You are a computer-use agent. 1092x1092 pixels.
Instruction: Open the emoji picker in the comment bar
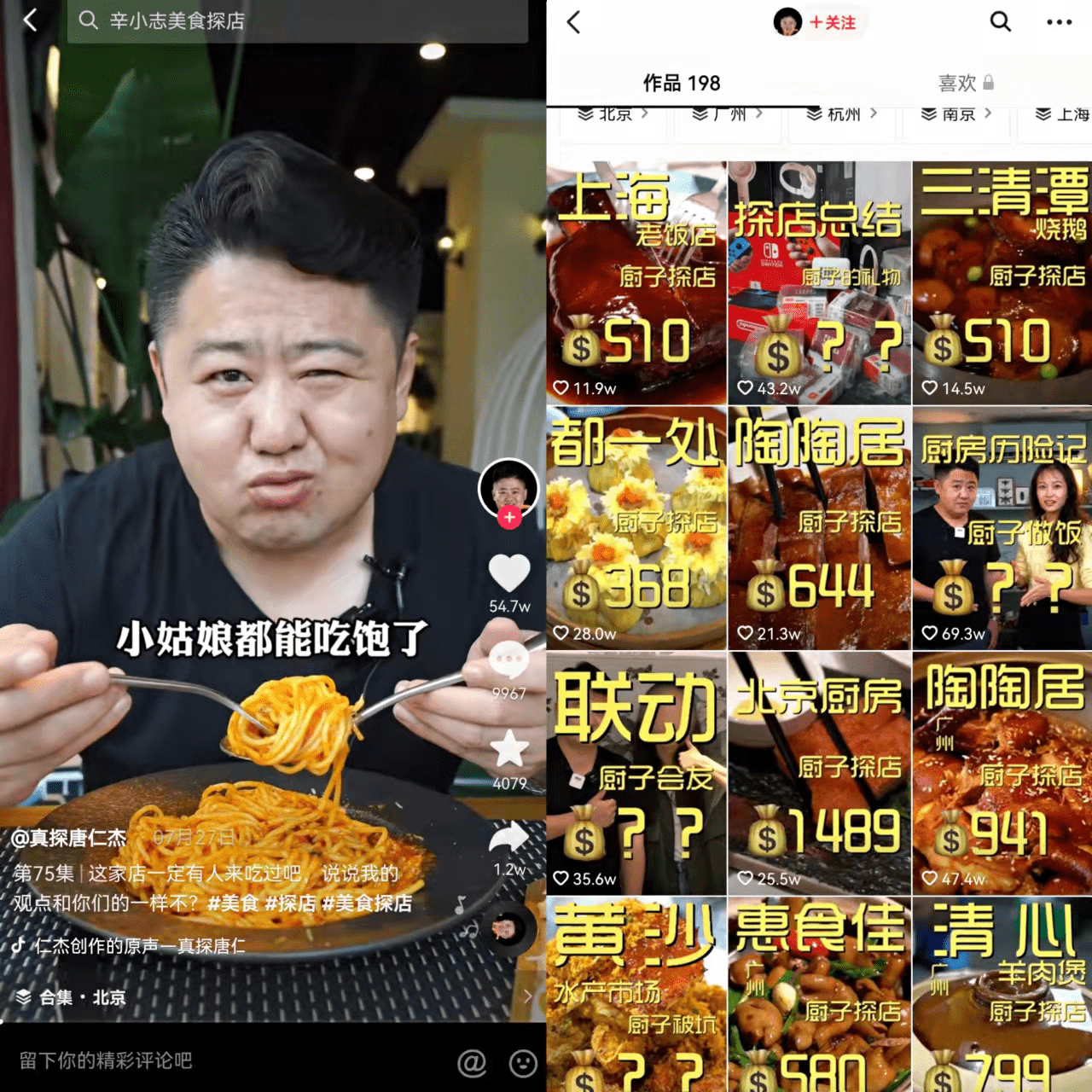point(522,1062)
